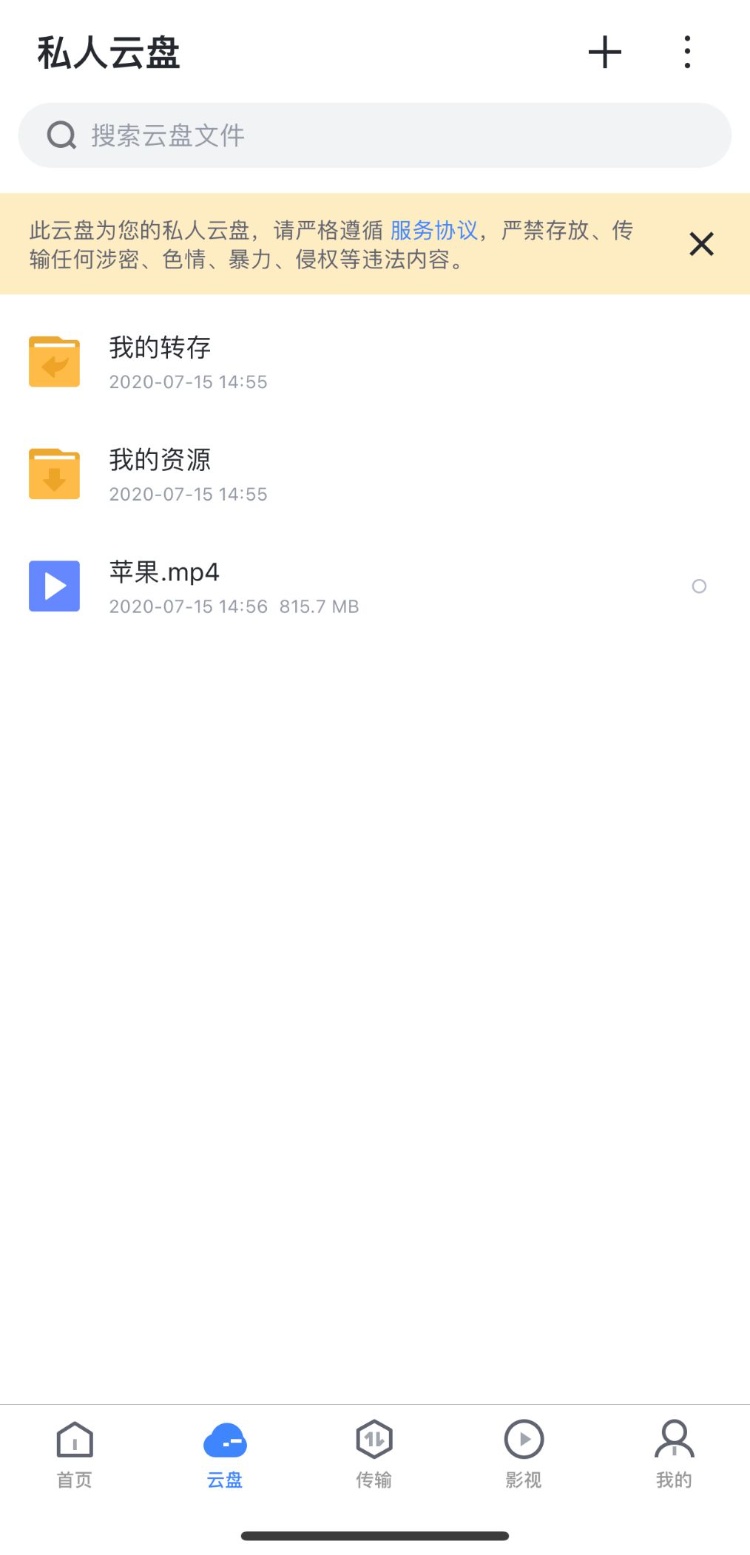Switch to the 我的 profile tab
Viewport: 750px width, 1555px height.
click(x=673, y=1453)
